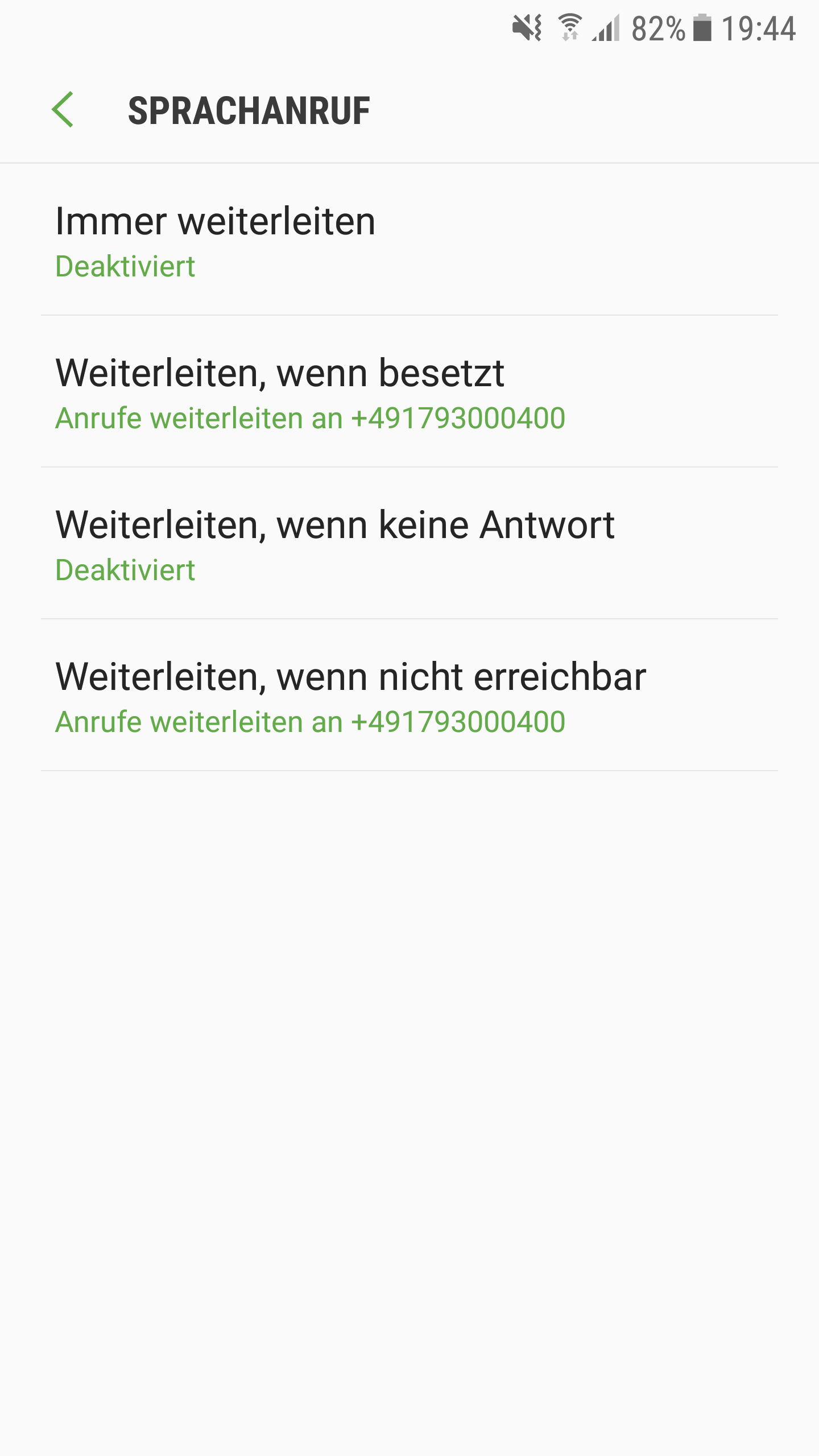The image size is (819, 1456).
Task: Open Weiterleiten, wenn besetzt
Action: (x=409, y=392)
